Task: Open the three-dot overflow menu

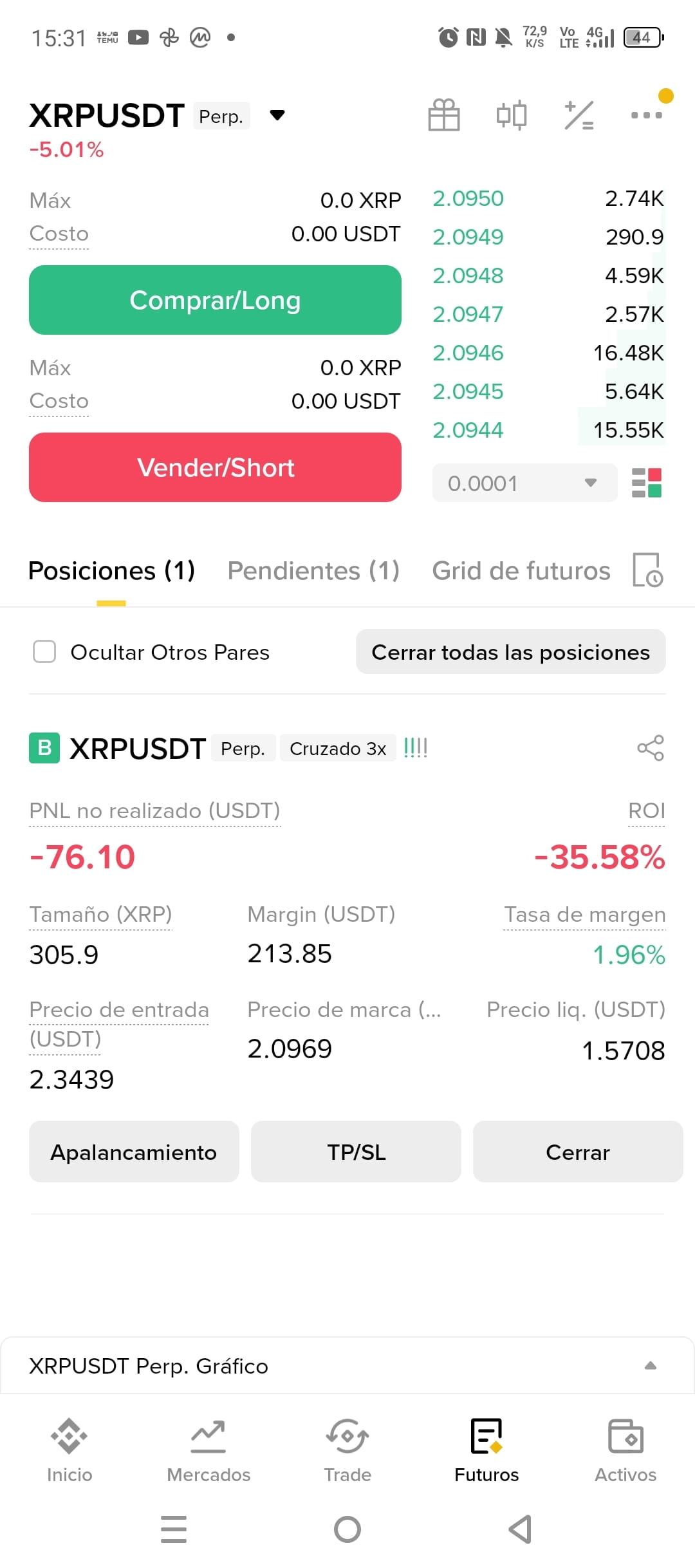Action: [647, 115]
